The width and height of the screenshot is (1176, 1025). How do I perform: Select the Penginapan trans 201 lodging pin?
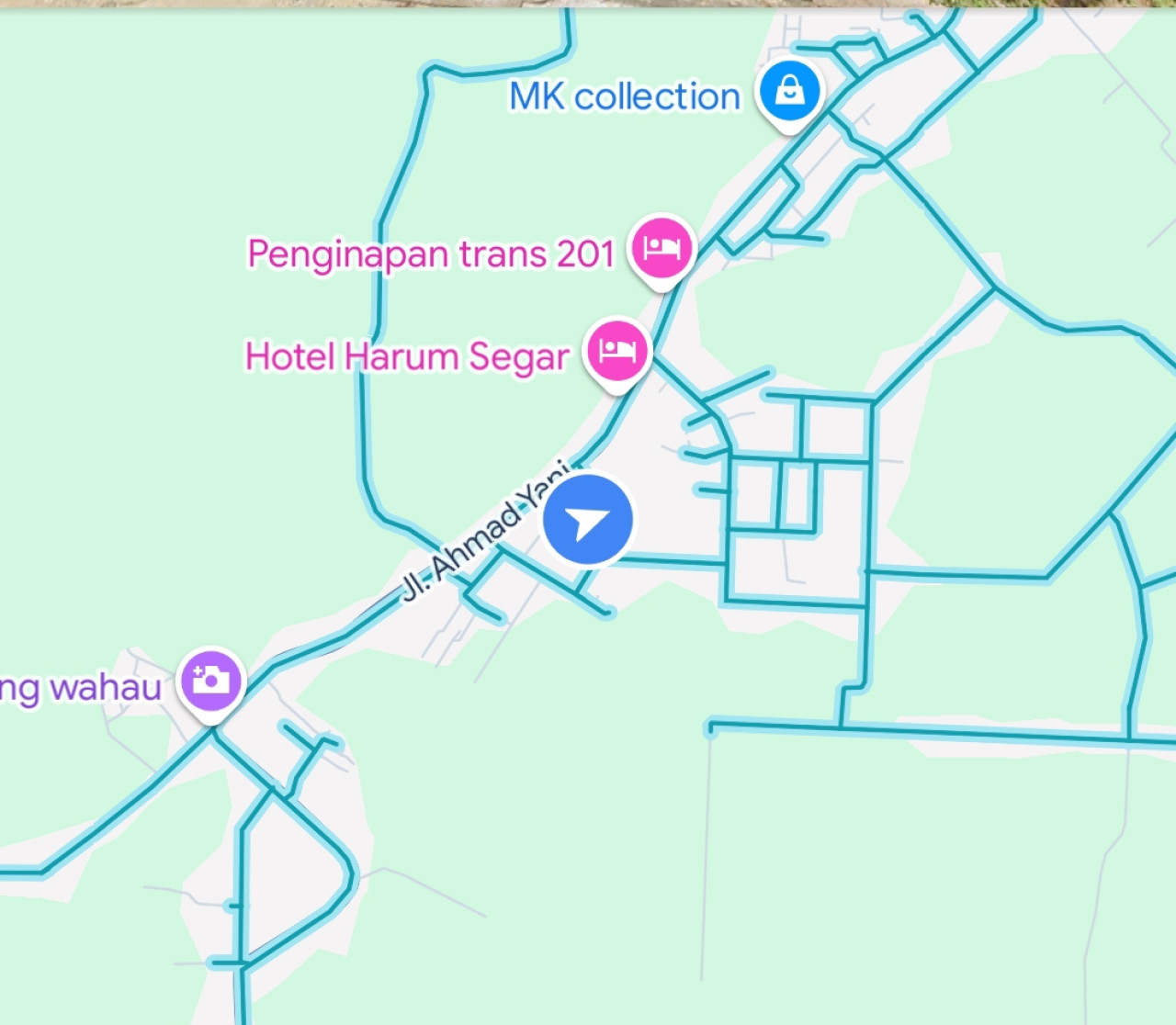pyautogui.click(x=661, y=248)
